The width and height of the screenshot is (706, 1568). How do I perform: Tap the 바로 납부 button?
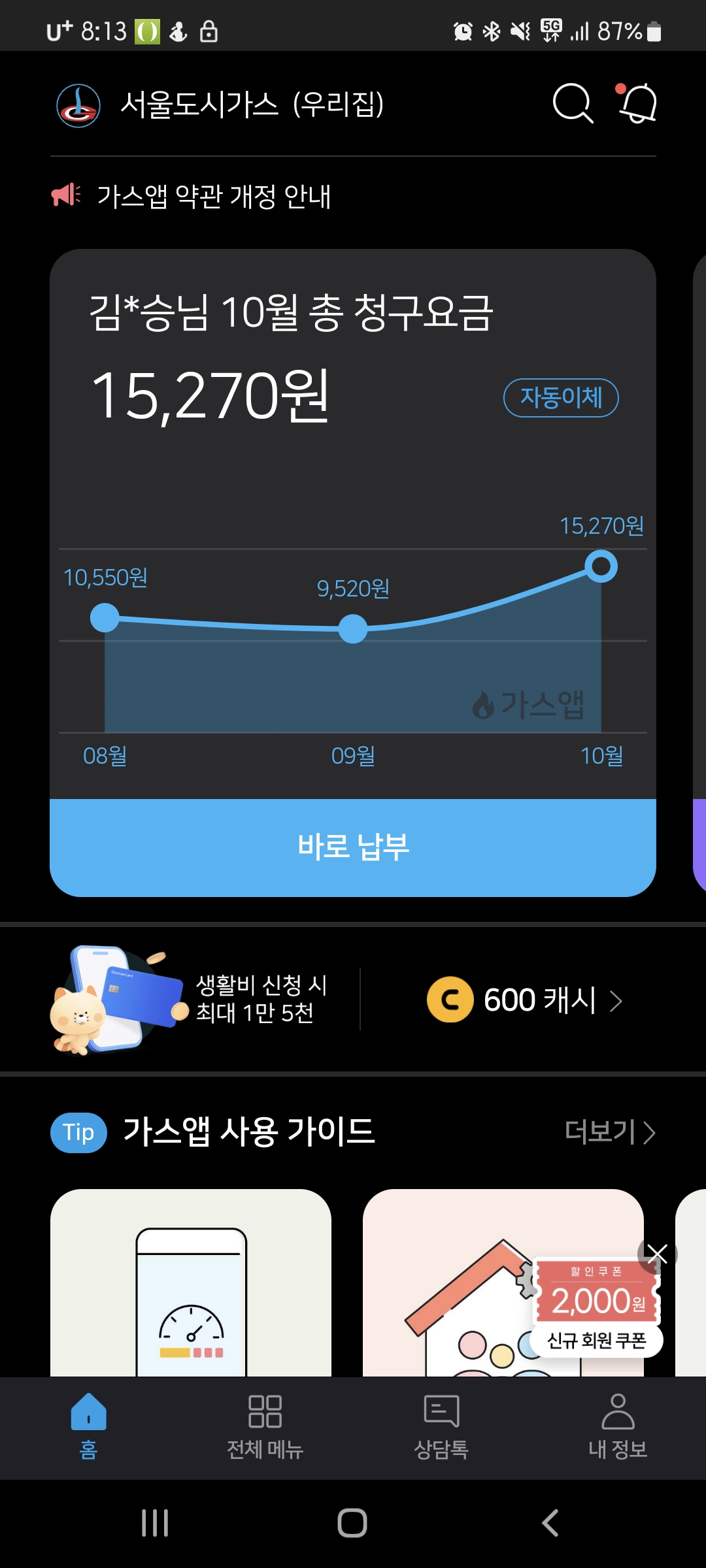(x=353, y=847)
